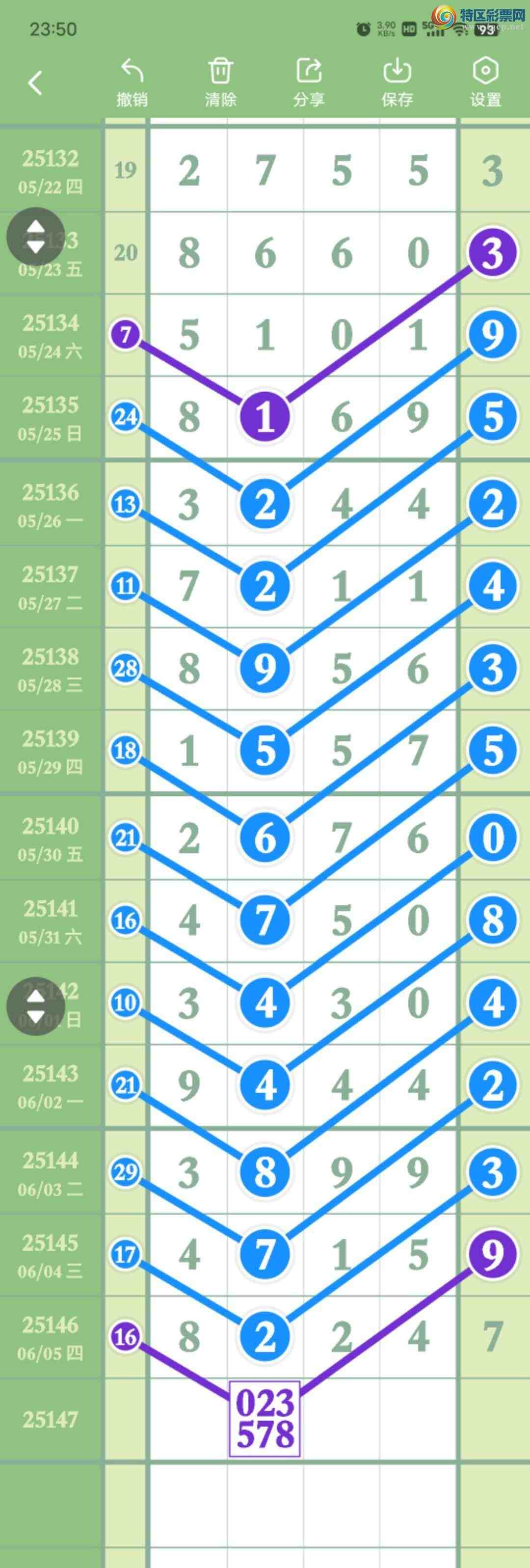Go back using the arrow icon
This screenshot has height=1568, width=530.
[x=35, y=83]
